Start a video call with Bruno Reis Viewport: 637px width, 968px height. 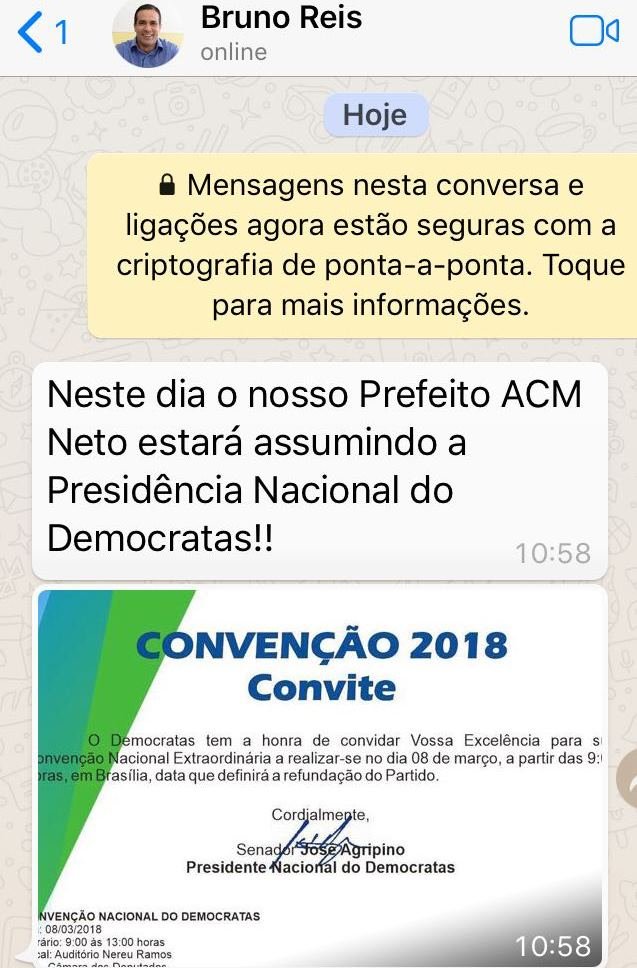[x=594, y=32]
